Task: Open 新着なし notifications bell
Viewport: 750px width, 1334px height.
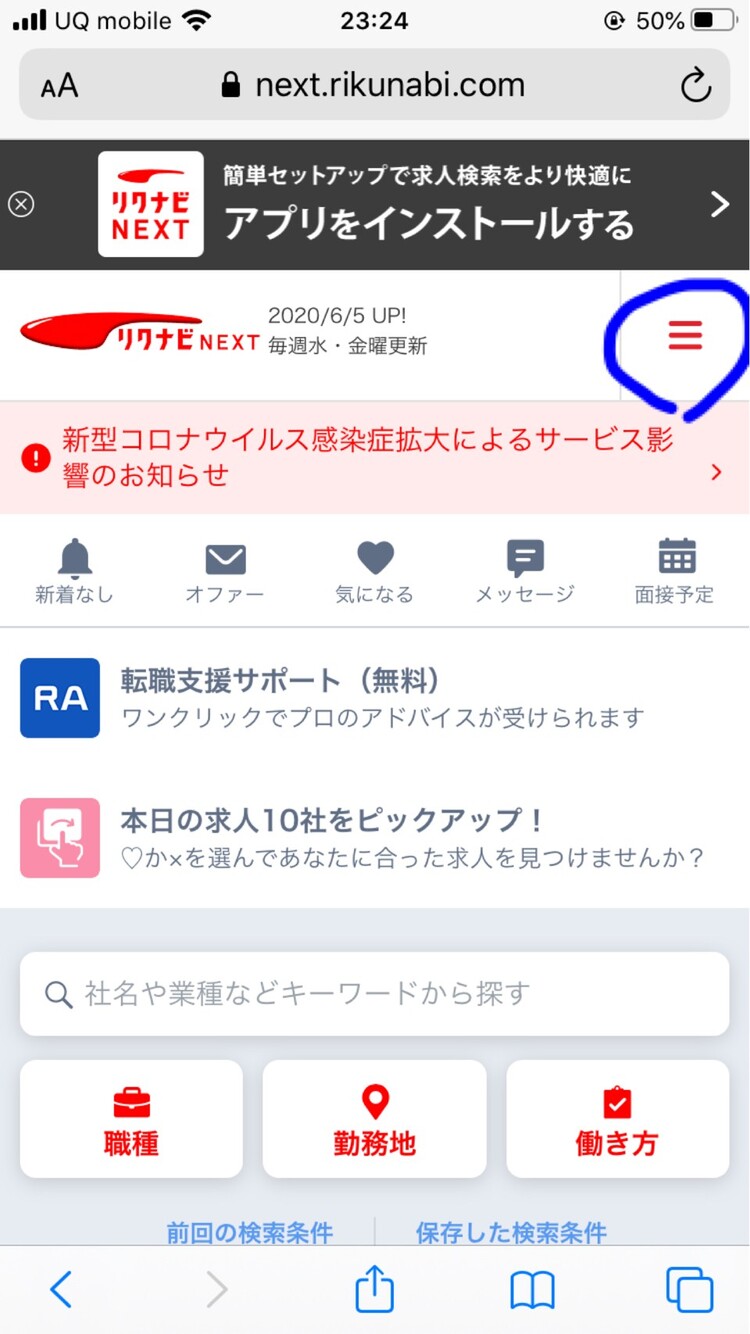Action: 75,571
